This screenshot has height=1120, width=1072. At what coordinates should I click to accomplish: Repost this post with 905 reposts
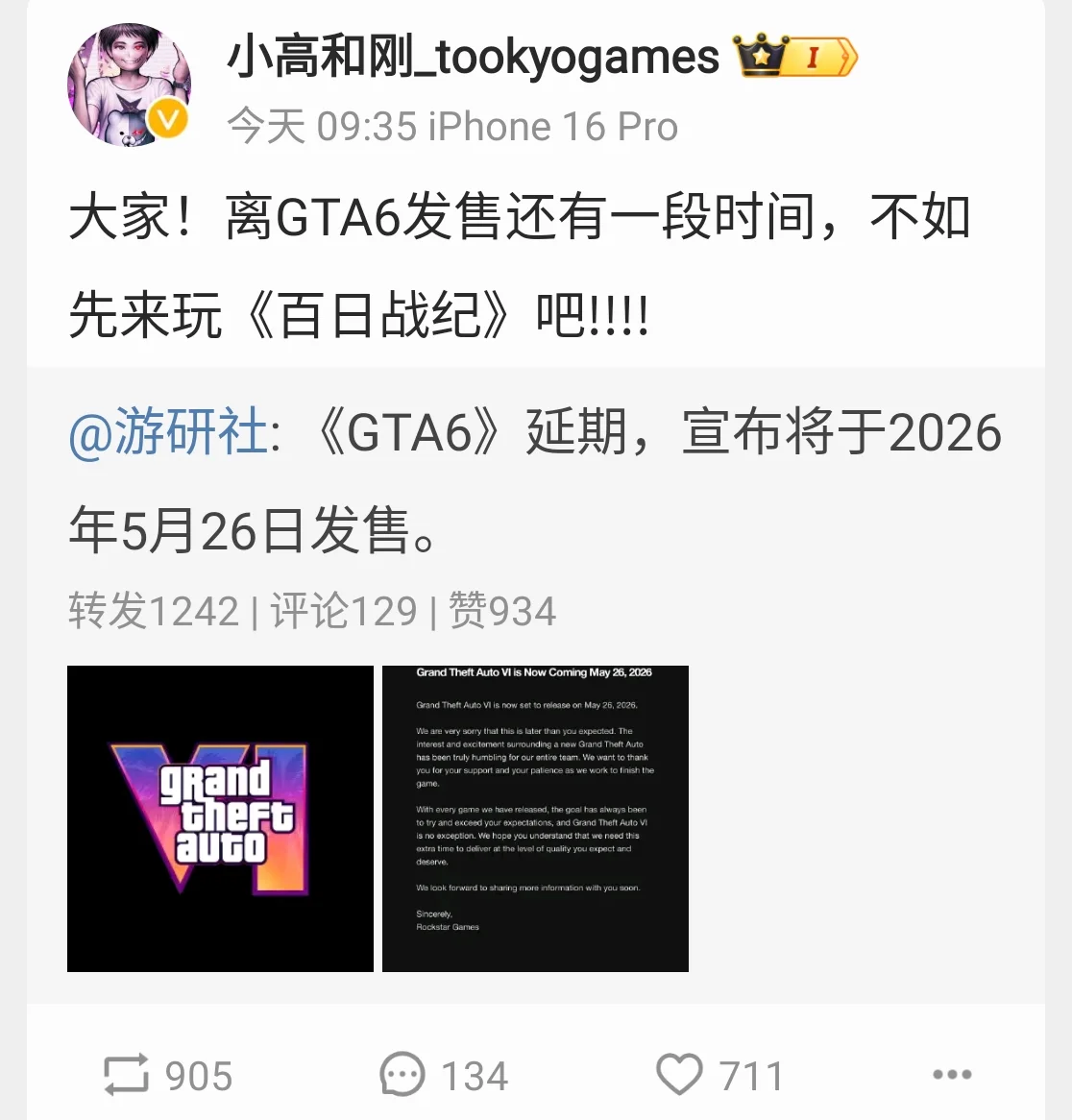click(168, 1075)
